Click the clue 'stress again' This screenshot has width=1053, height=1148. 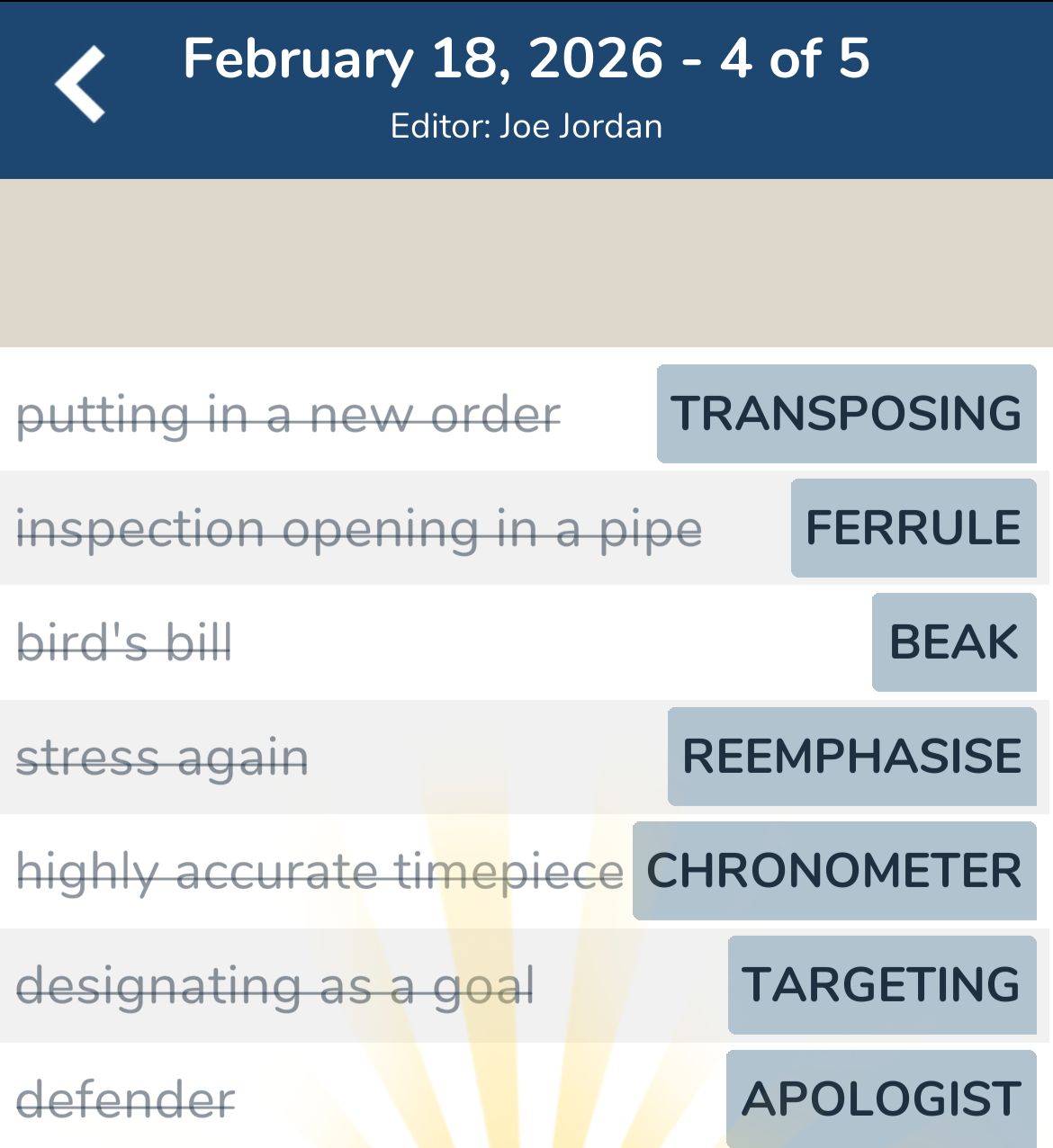[x=162, y=757]
